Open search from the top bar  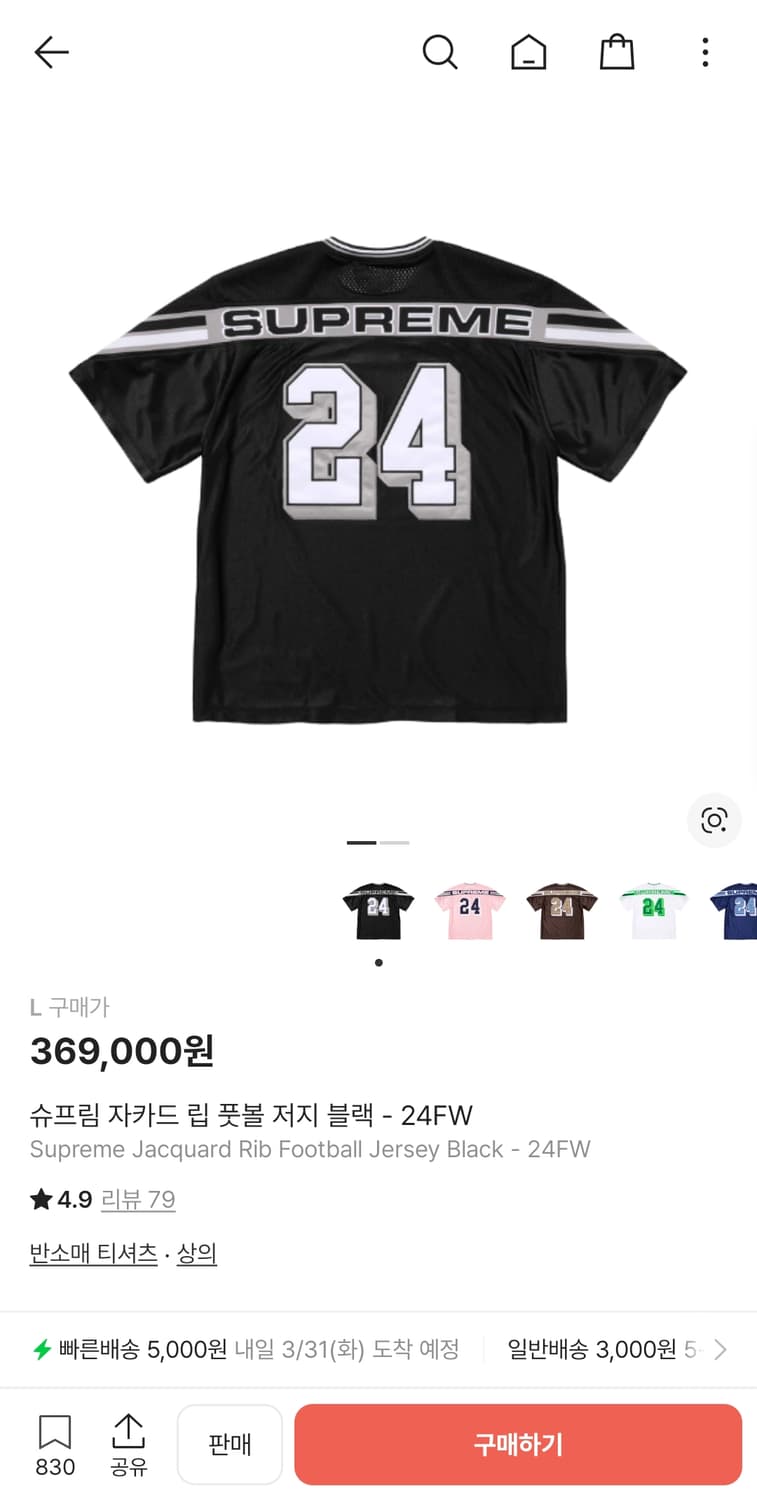440,52
